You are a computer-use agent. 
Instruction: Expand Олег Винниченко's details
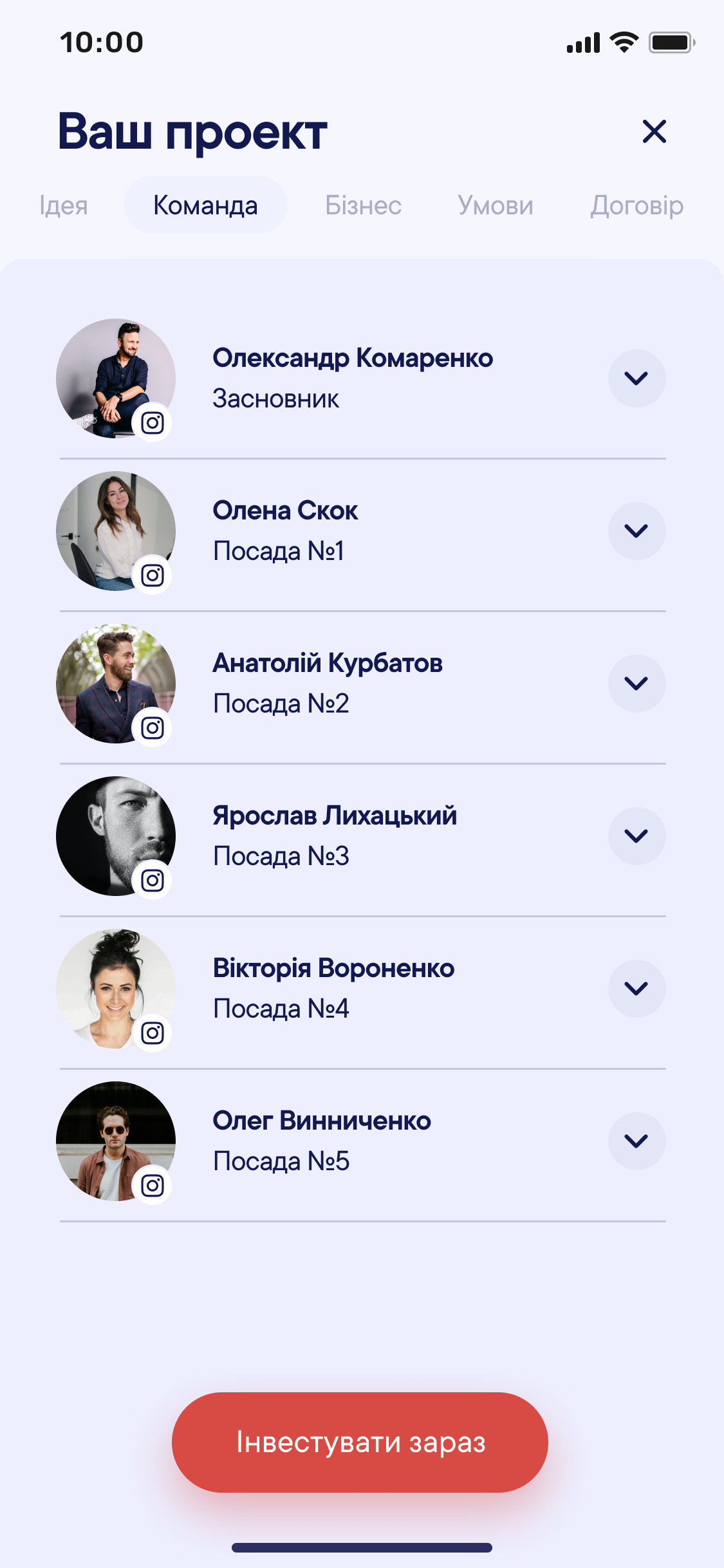tap(636, 1141)
